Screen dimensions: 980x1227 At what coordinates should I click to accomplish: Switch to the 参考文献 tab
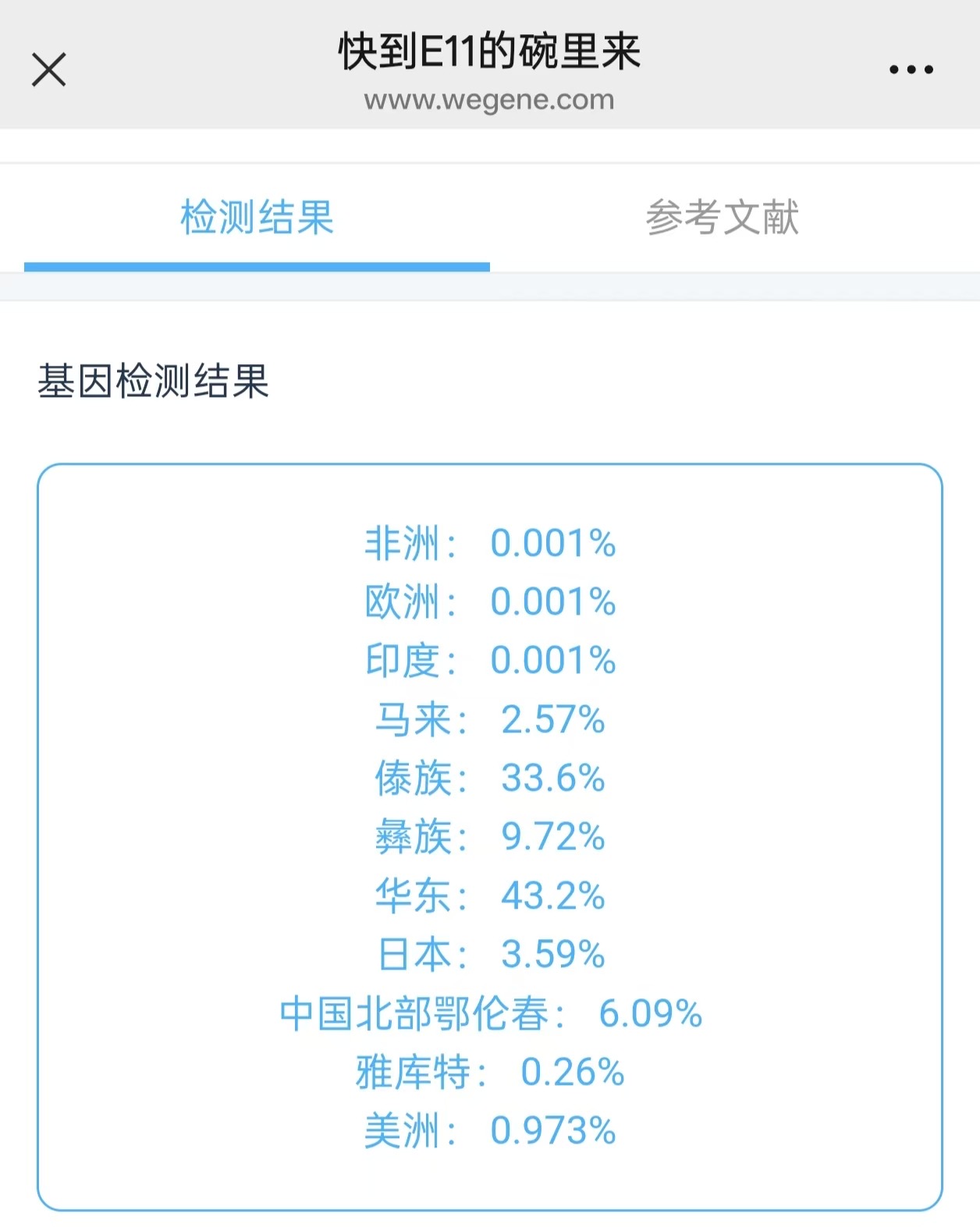pyautogui.click(x=722, y=217)
